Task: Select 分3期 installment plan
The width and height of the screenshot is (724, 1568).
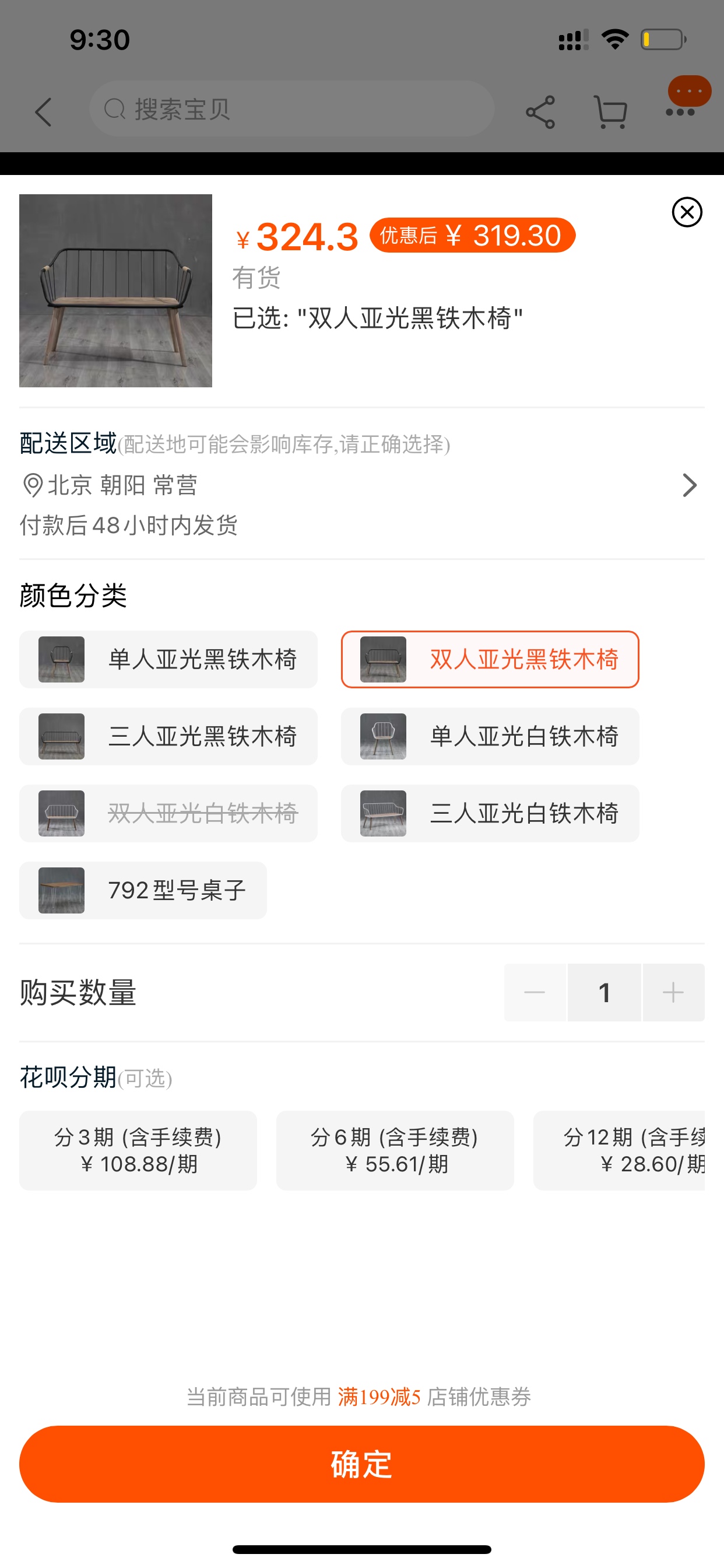Action: [138, 1150]
